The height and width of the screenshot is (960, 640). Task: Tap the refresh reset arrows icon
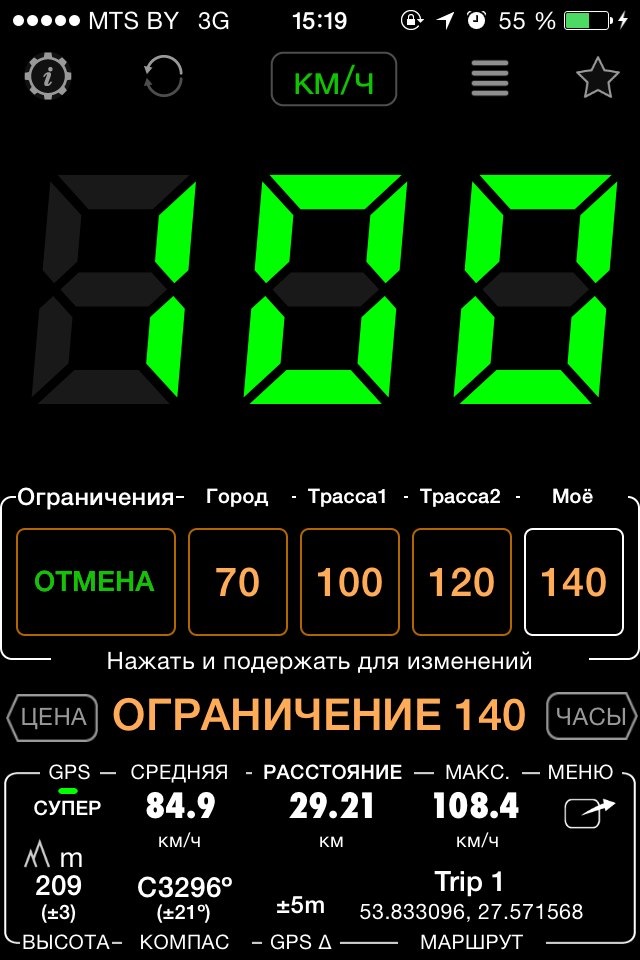[163, 77]
